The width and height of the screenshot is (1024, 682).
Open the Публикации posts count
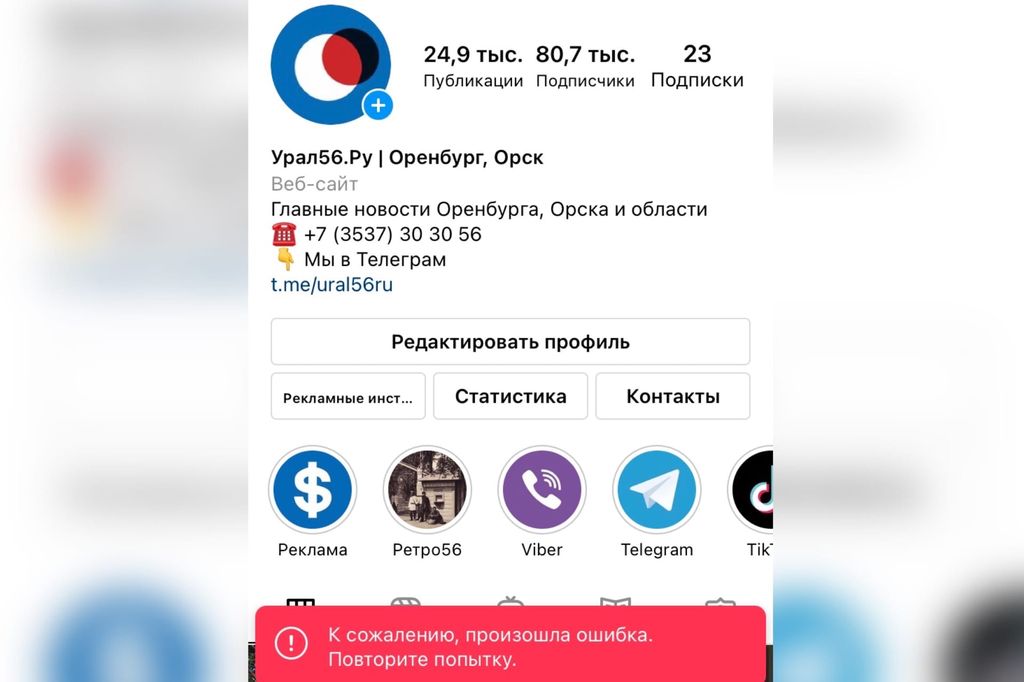click(473, 66)
